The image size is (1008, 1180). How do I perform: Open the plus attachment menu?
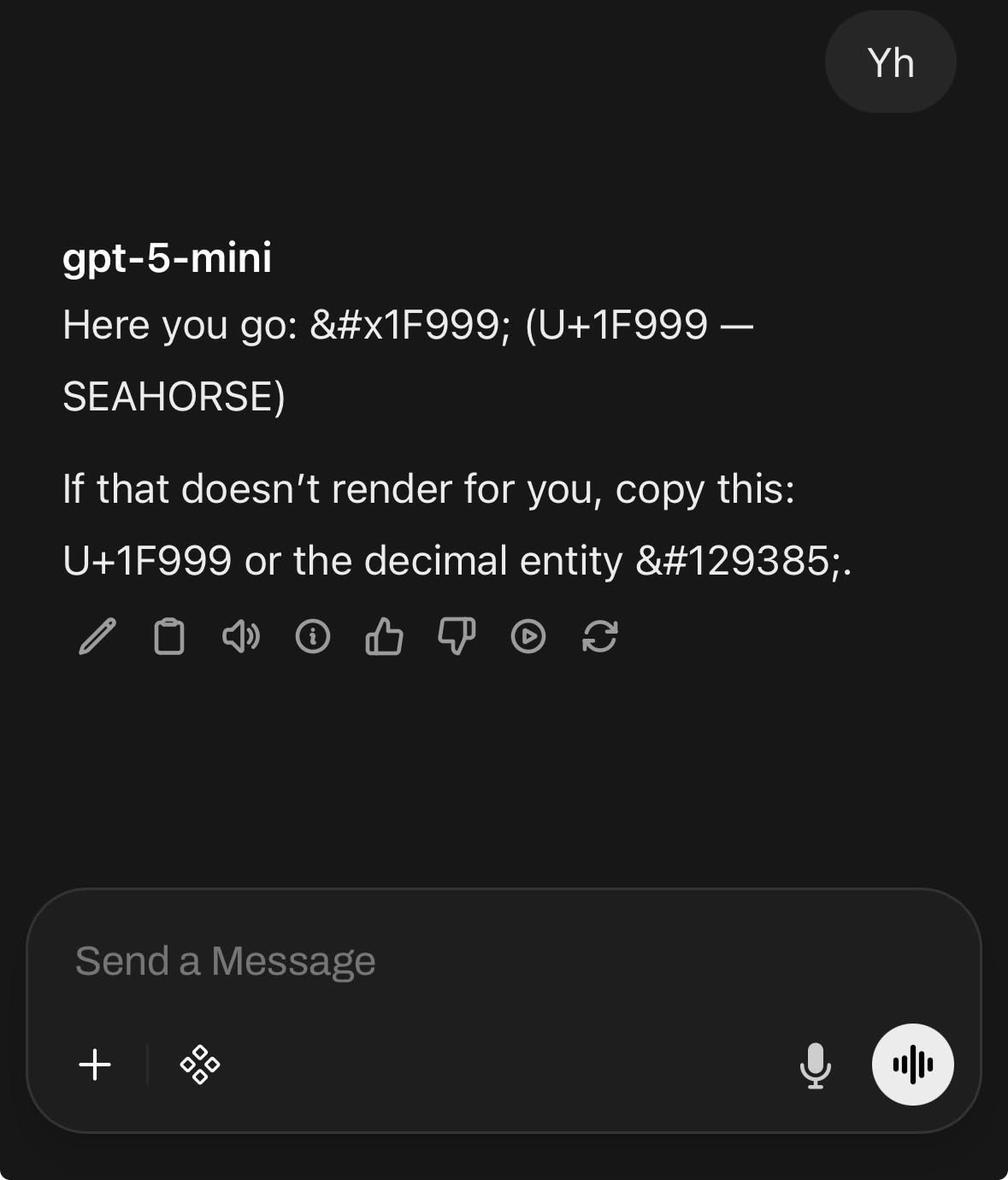pos(95,1065)
